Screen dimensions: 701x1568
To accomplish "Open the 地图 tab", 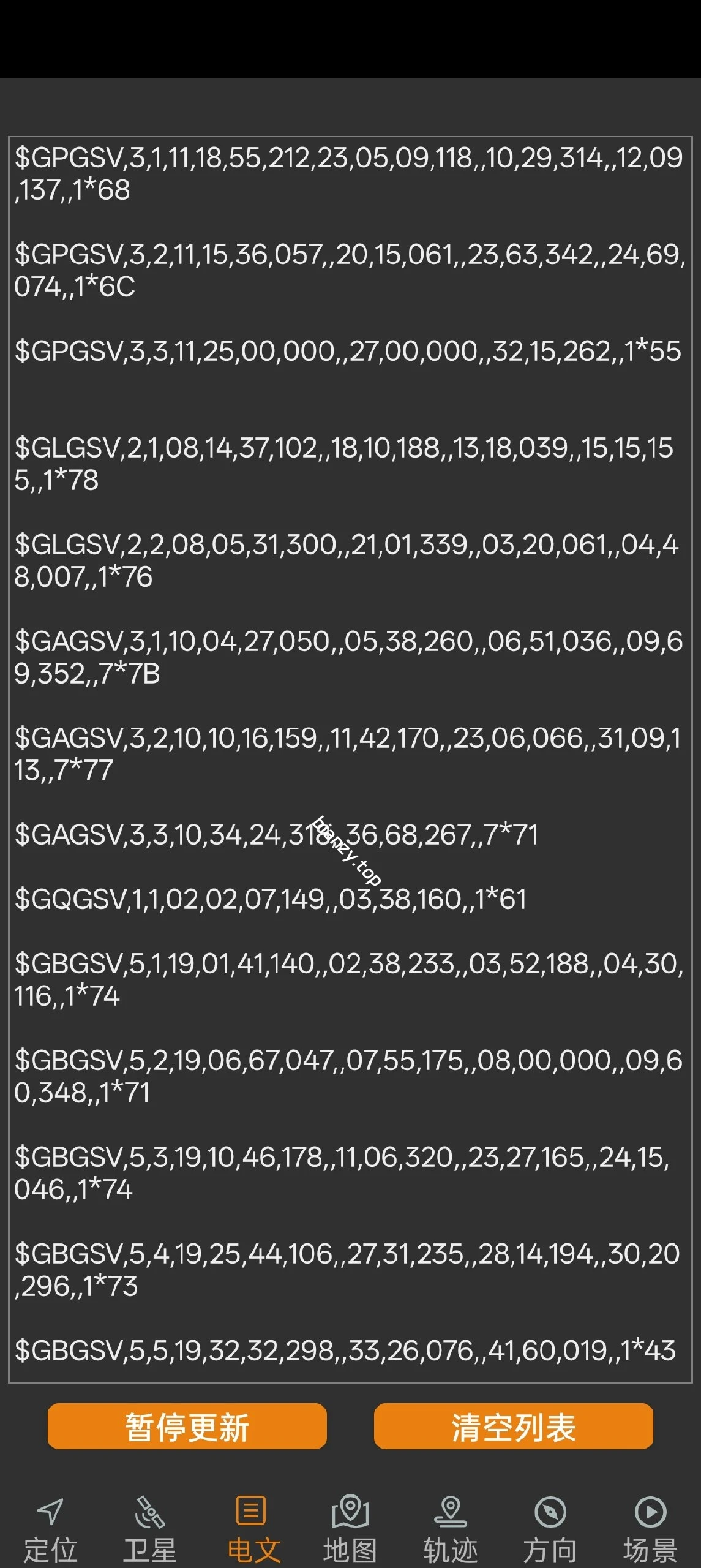I will coord(350,1525).
